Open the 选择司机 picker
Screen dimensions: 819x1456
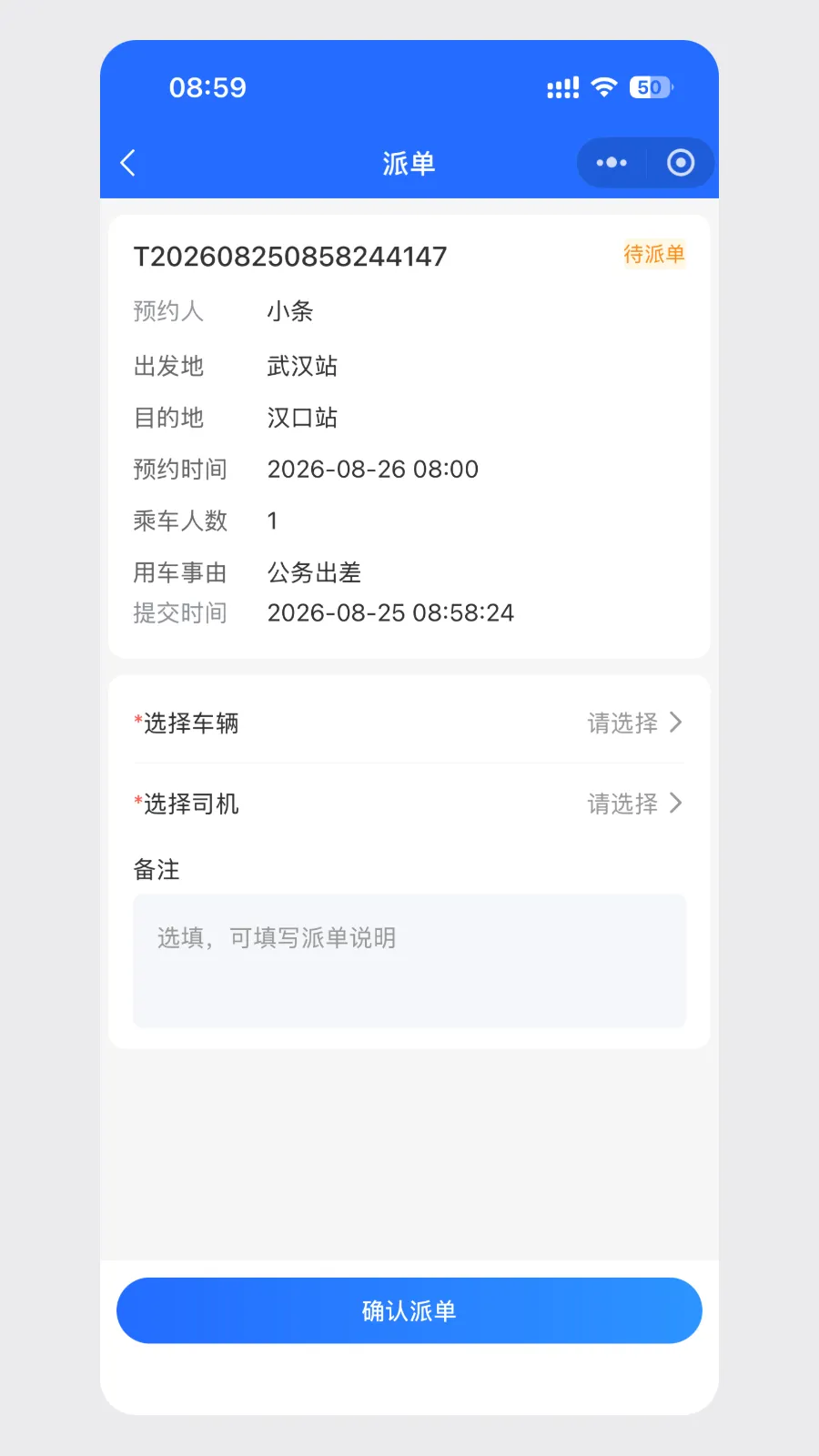pos(409,804)
